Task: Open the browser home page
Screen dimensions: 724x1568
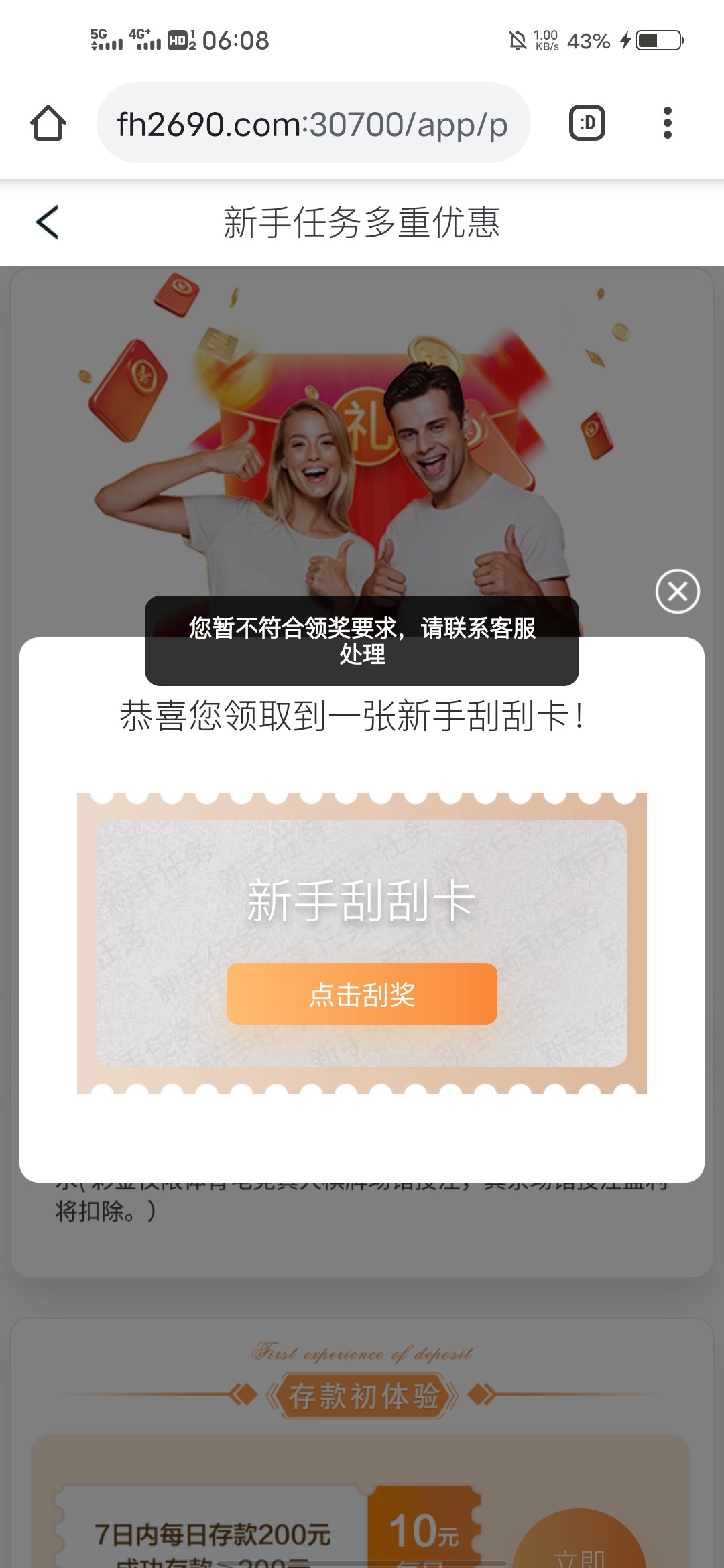Action: coord(48,123)
